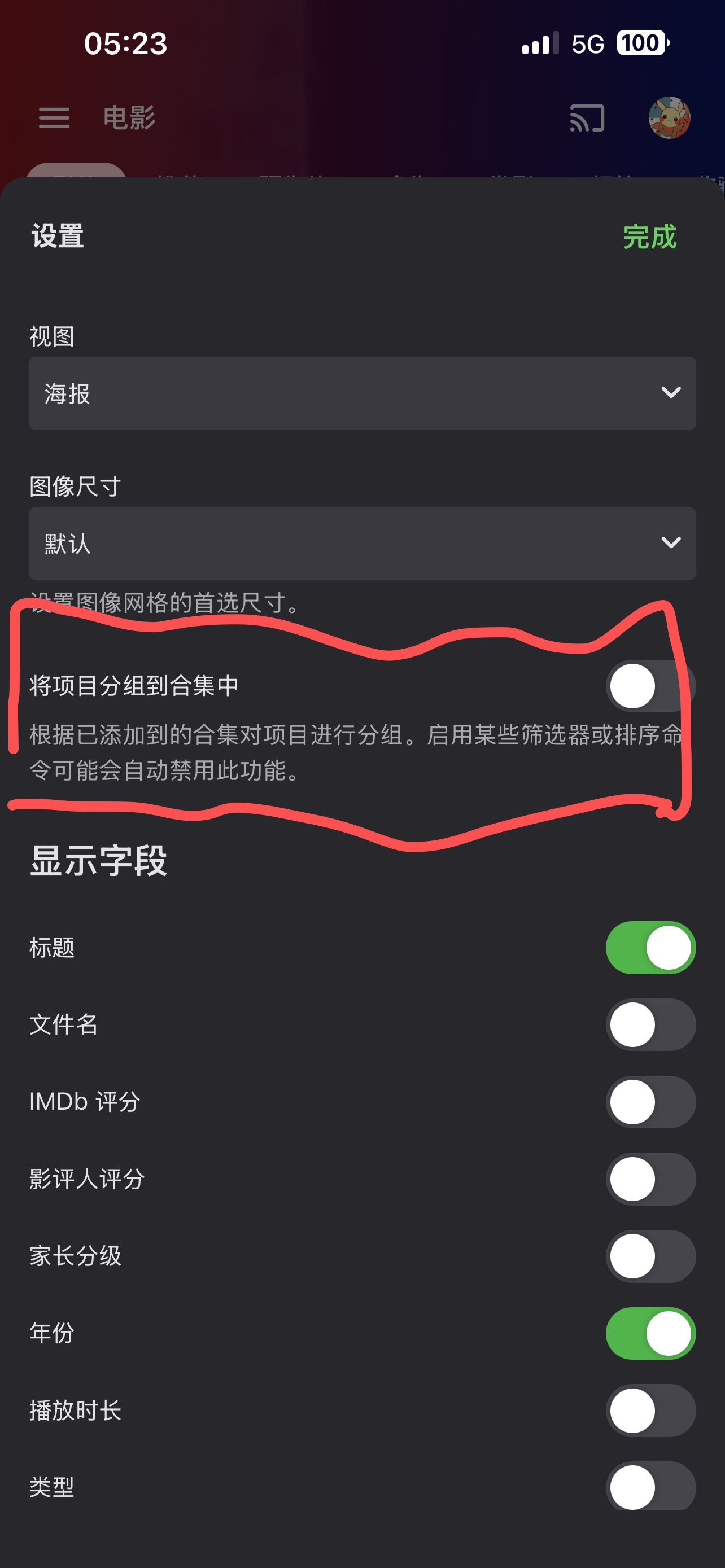Turn on the 类型 field toggle
This screenshot has width=725, height=1568.
[x=650, y=1487]
